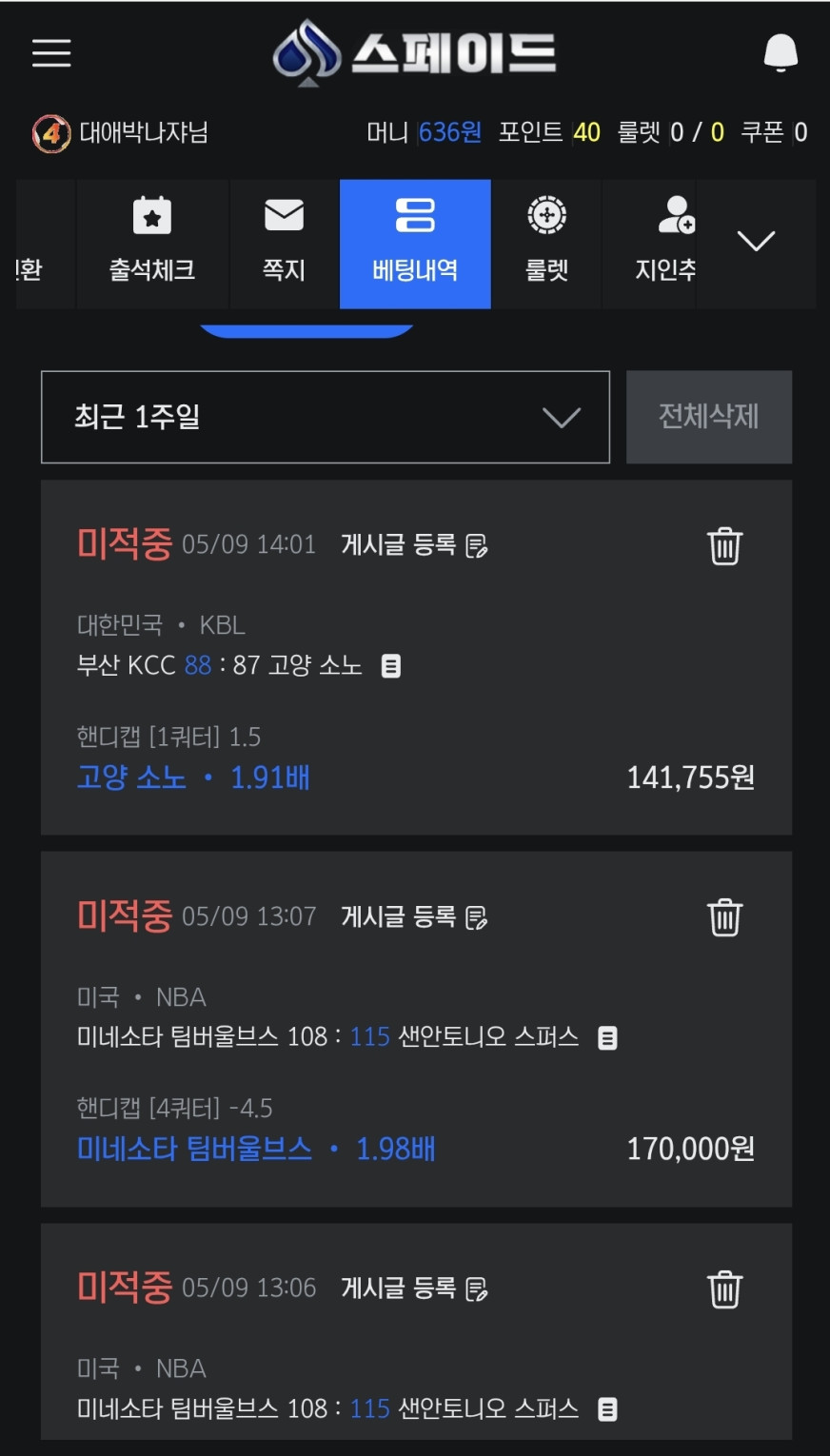
Task: Delete the 05/09 14:01 bet entry
Action: (x=724, y=545)
